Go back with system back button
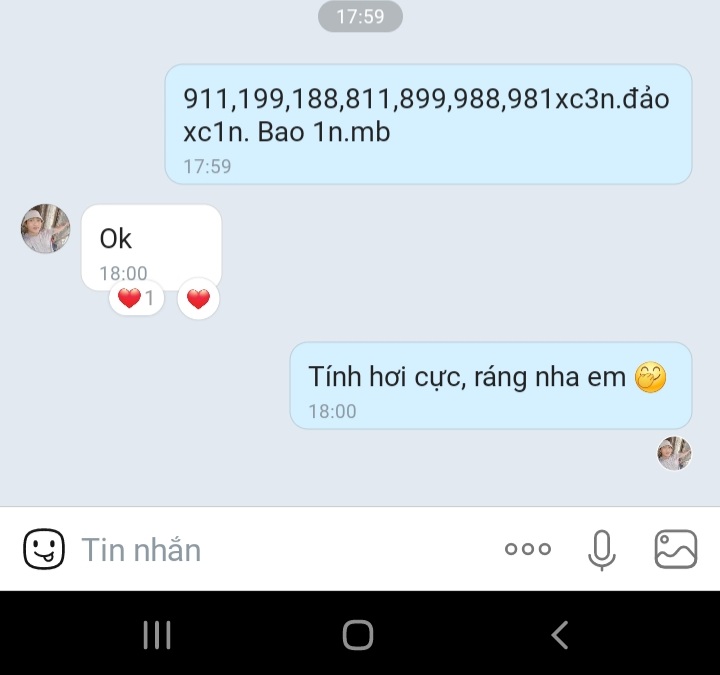 560,634
